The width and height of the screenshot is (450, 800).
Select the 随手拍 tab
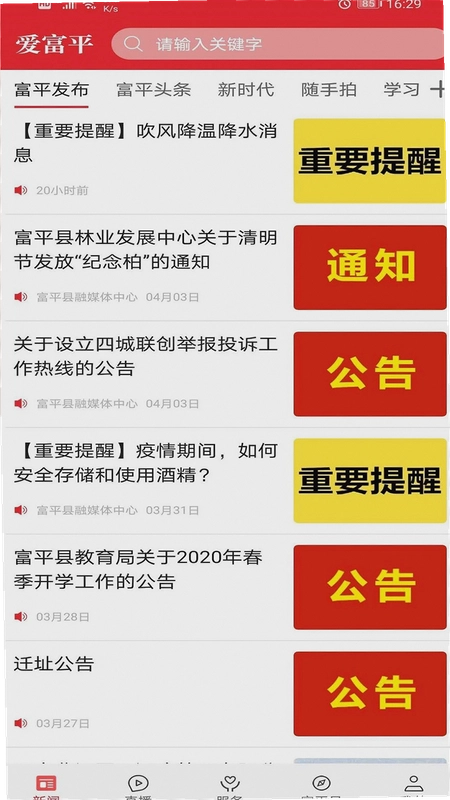pyautogui.click(x=329, y=90)
